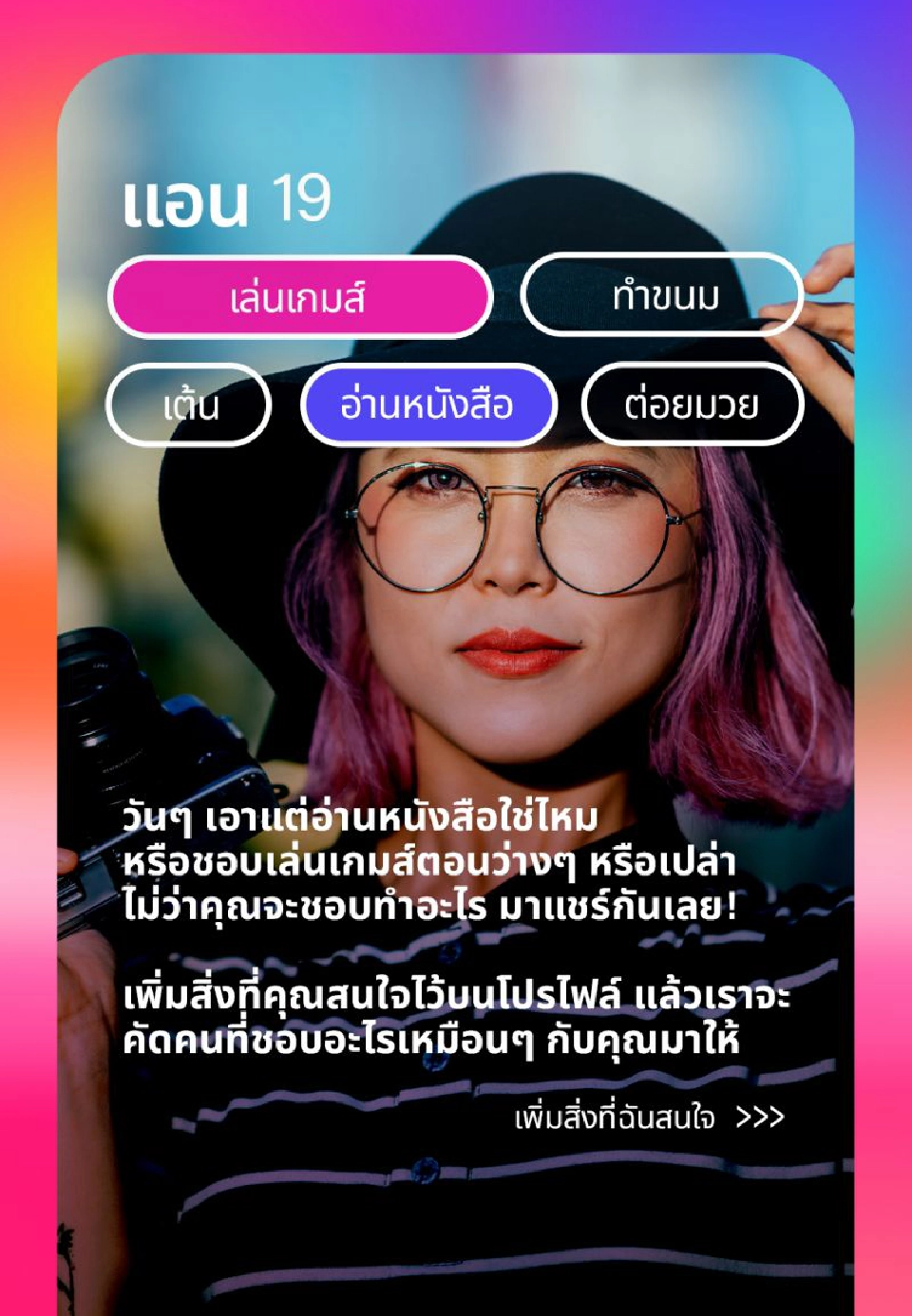Screen dimensions: 912x1316
Task: Tap anywhere on the rounded profile card
Action: click(x=456, y=665)
